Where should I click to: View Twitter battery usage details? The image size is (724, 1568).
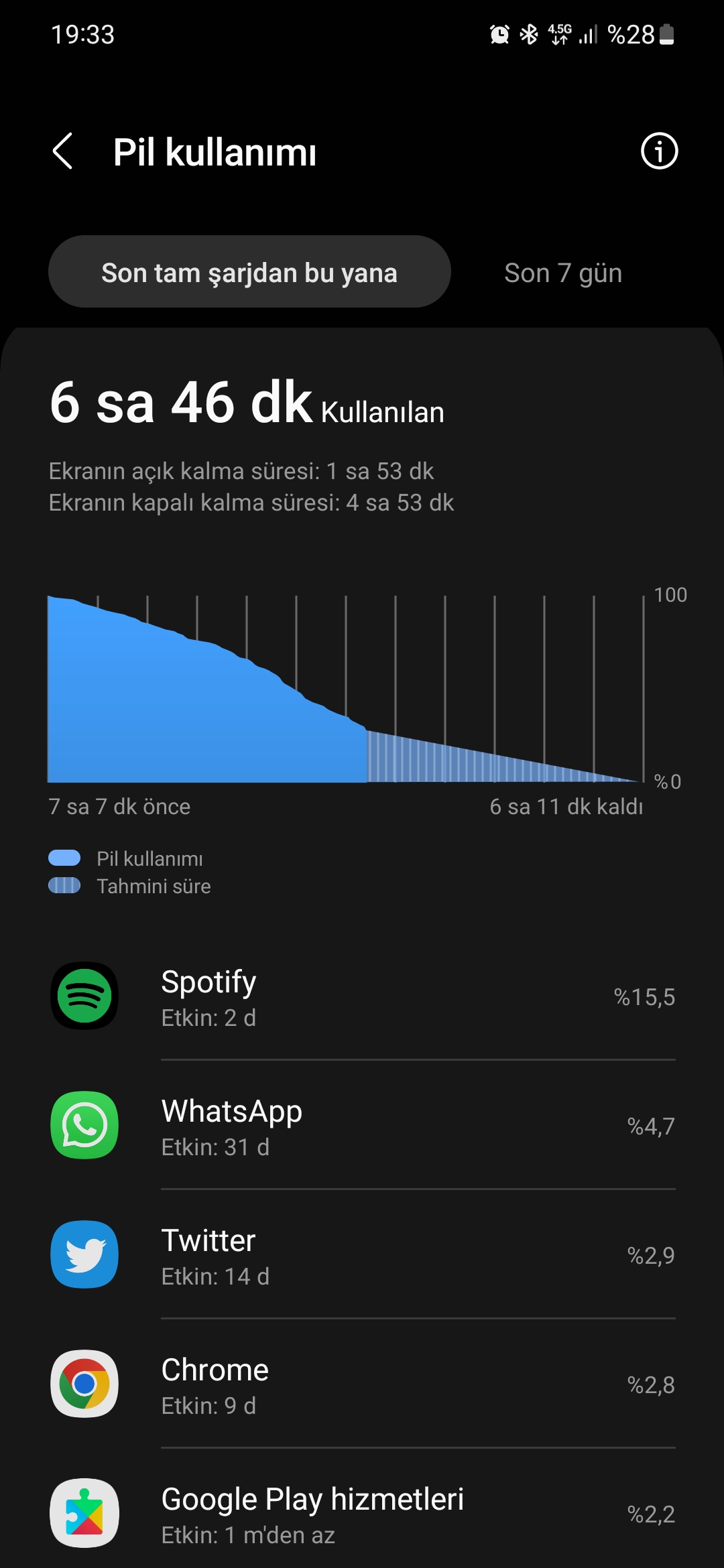tap(362, 1255)
